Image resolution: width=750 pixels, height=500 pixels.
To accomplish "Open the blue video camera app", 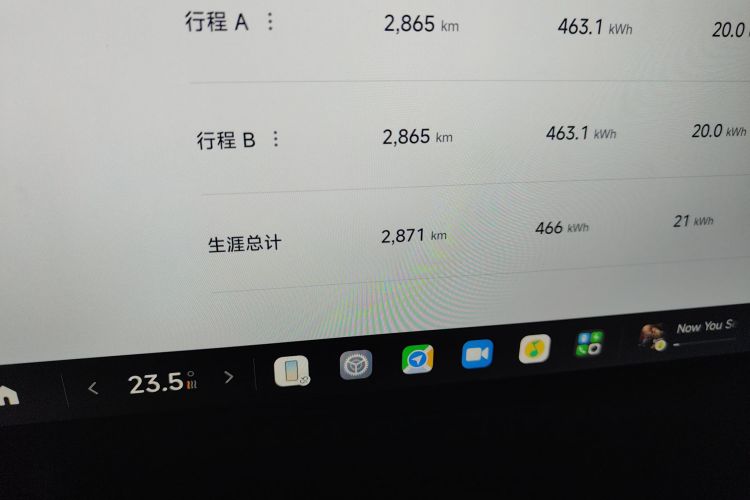I will (477, 354).
